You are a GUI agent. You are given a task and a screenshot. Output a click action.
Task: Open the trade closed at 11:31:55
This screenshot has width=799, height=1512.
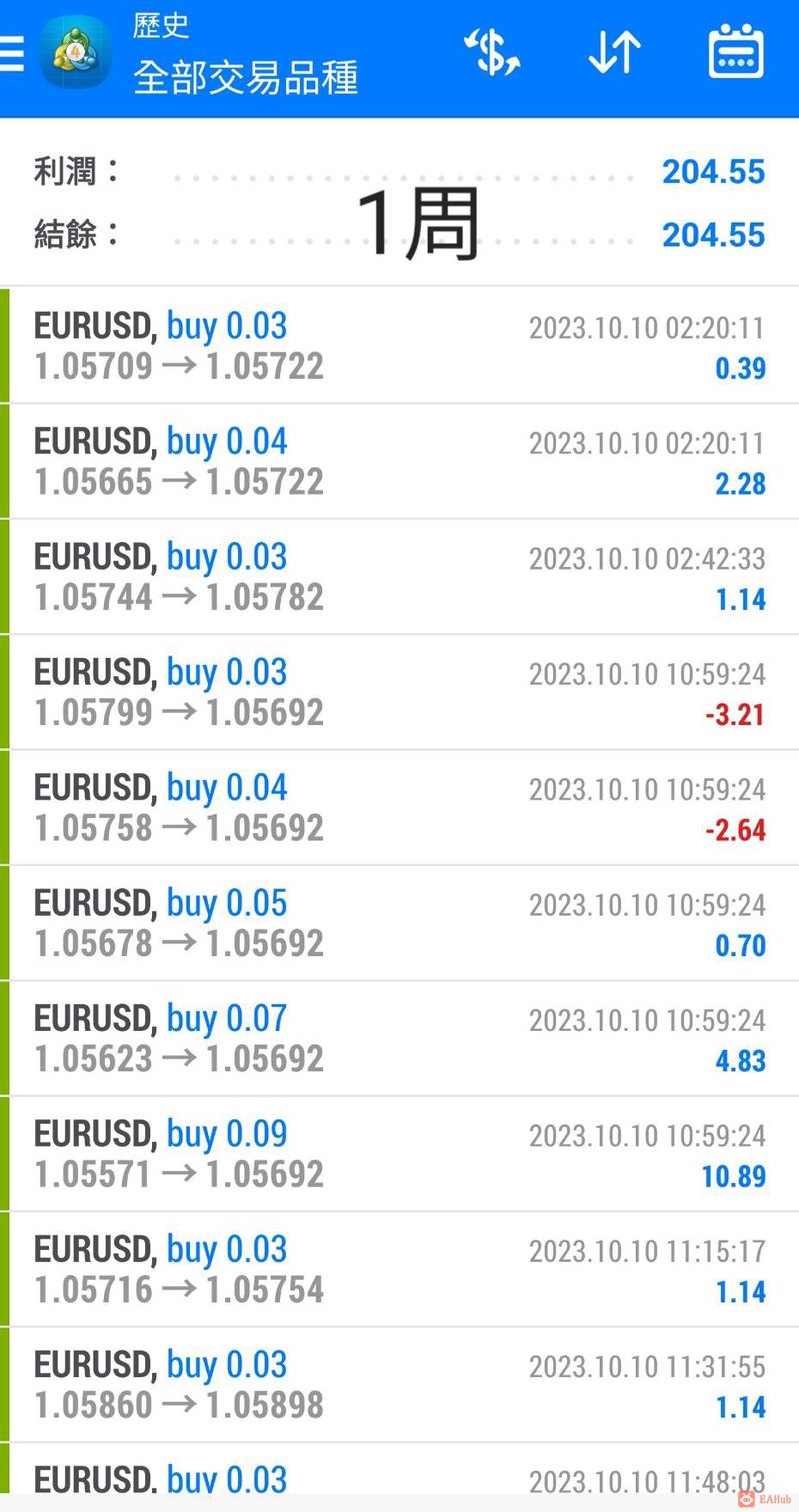click(x=399, y=1385)
